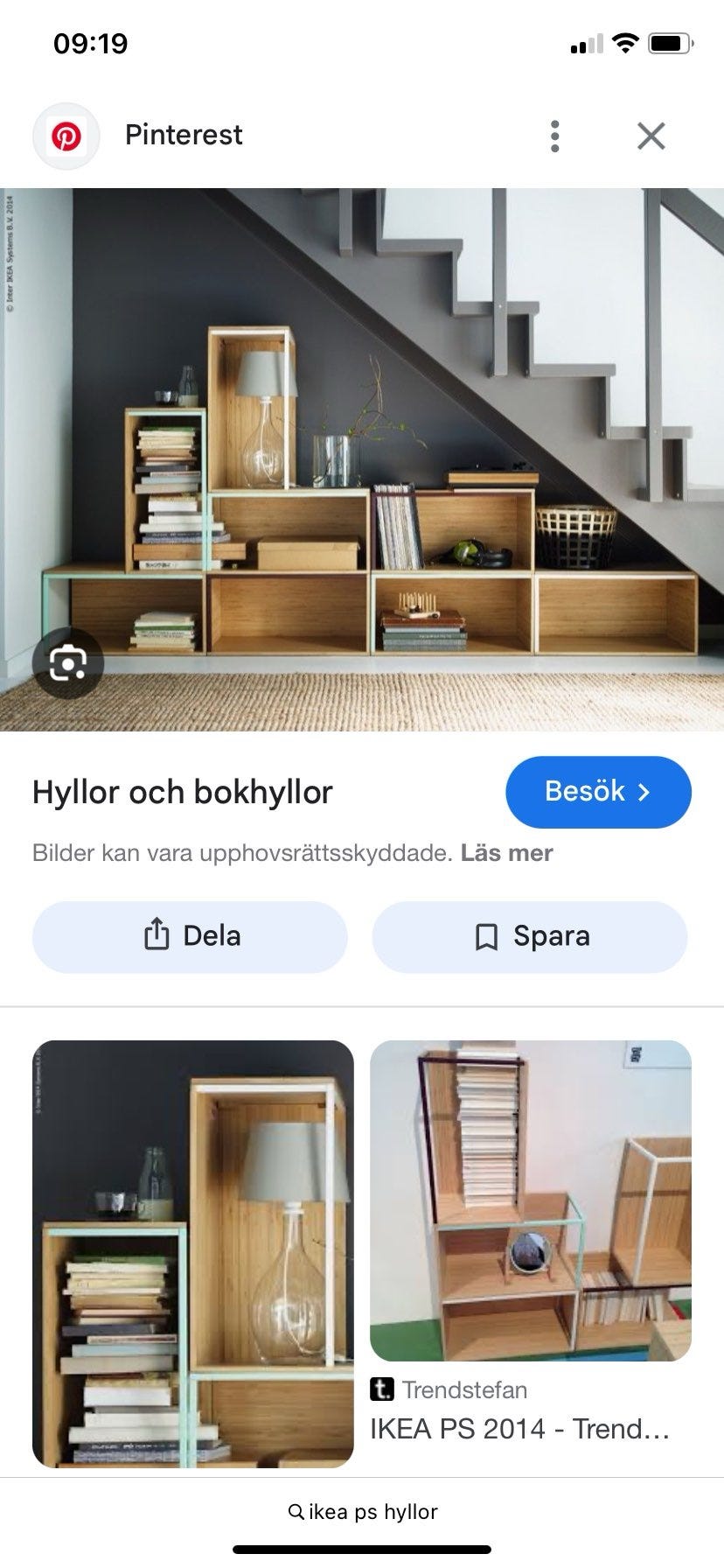Tap the magnifier icon in the search bar
The image size is (724, 1568).
tap(295, 1511)
